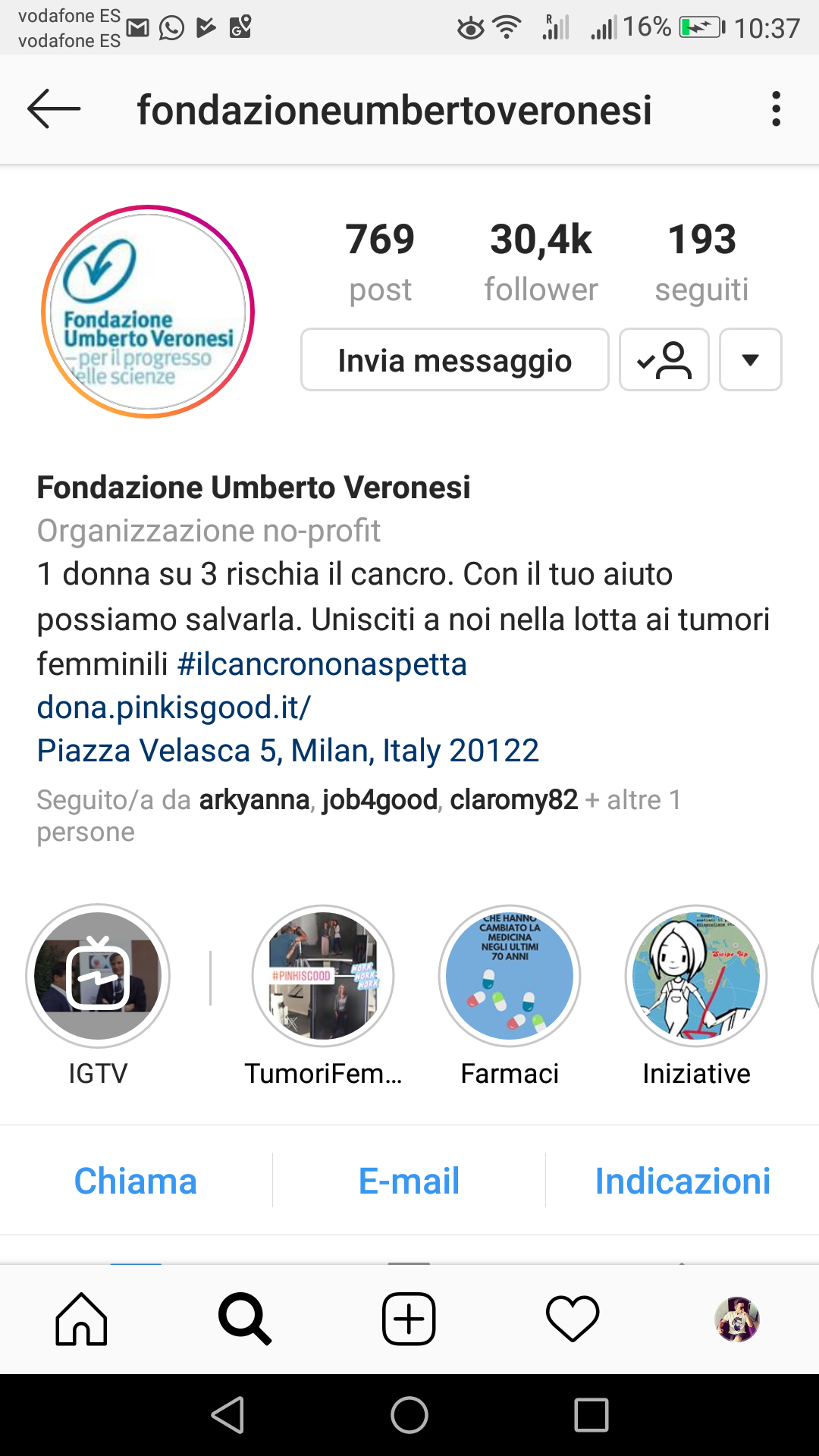Open the #ilcancrononaspetta hashtag
819x1456 pixels.
pos(322,664)
